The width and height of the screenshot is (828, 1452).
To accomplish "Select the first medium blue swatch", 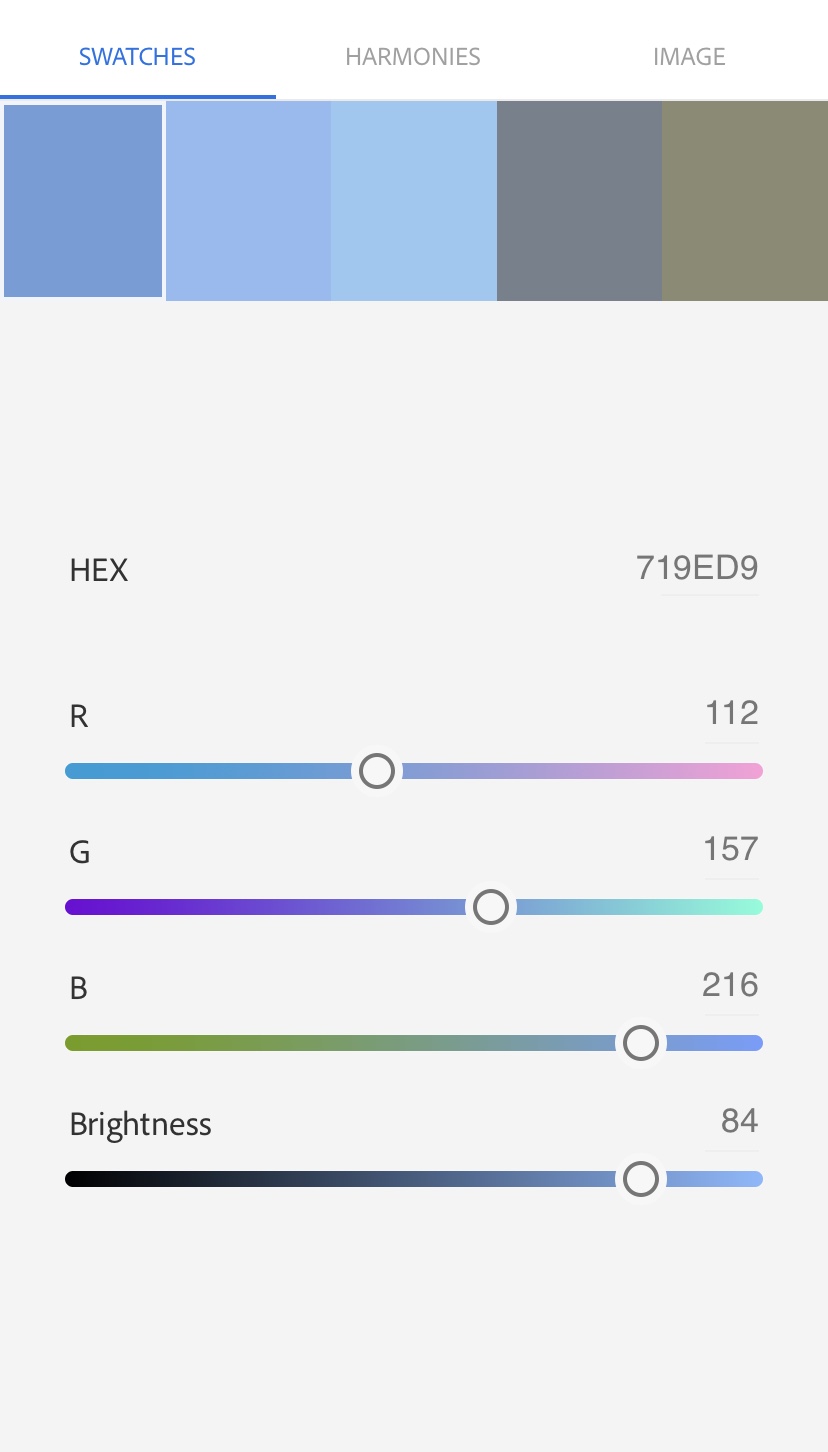I will (x=83, y=201).
